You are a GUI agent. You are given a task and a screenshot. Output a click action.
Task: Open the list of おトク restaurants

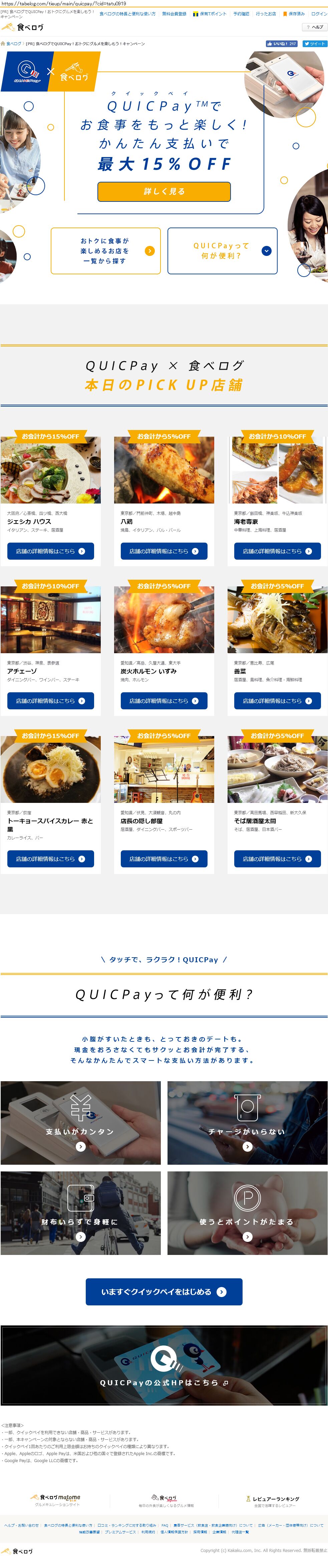(x=106, y=251)
